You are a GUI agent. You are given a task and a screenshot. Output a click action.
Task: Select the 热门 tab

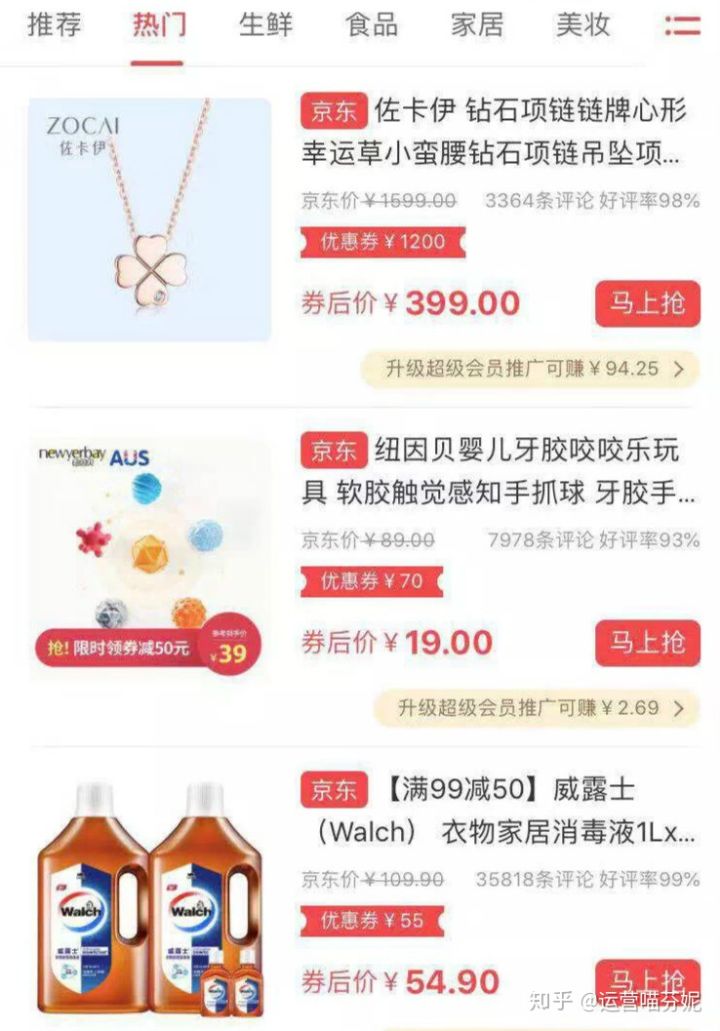(159, 25)
